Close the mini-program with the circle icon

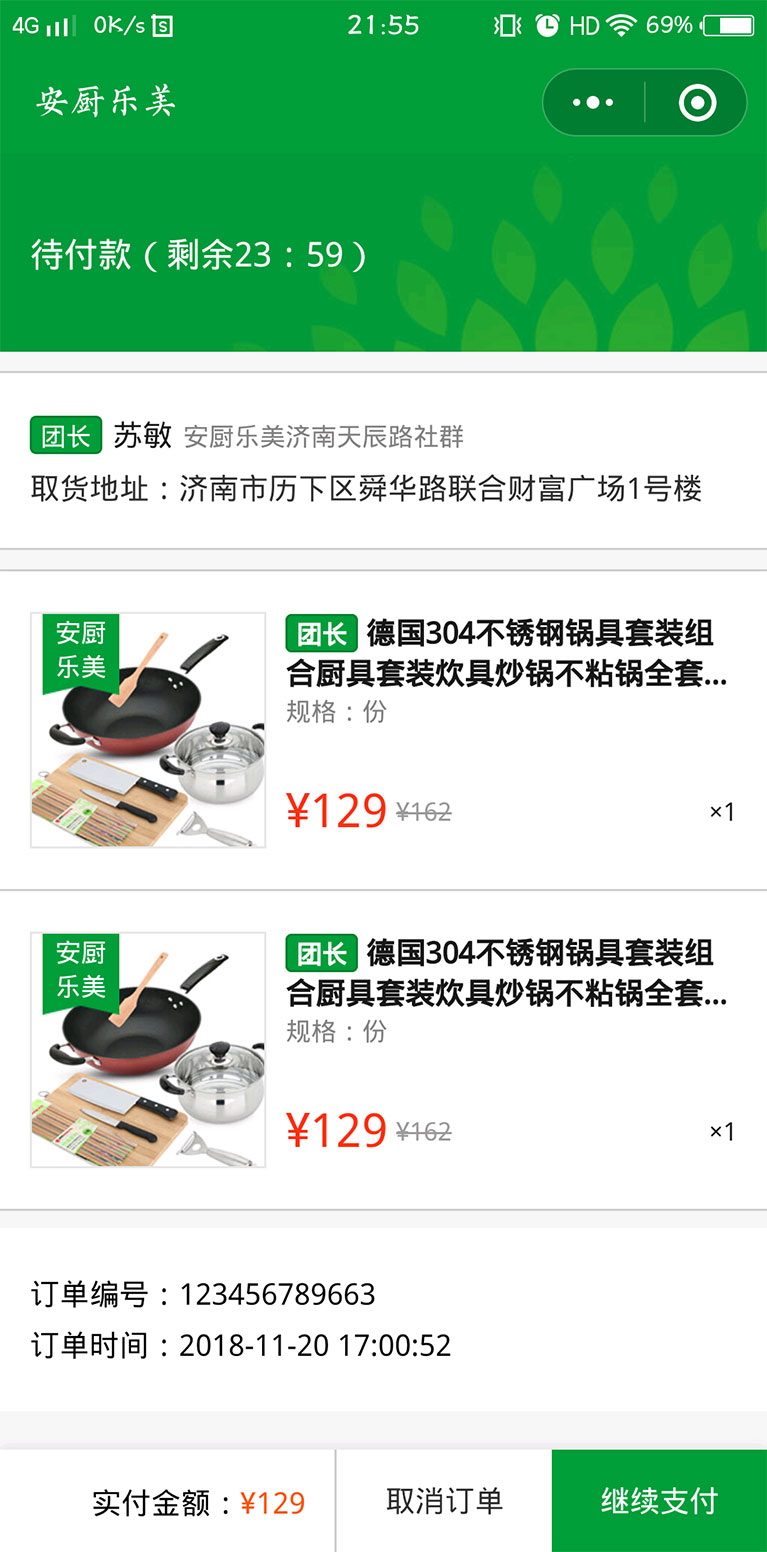click(697, 102)
